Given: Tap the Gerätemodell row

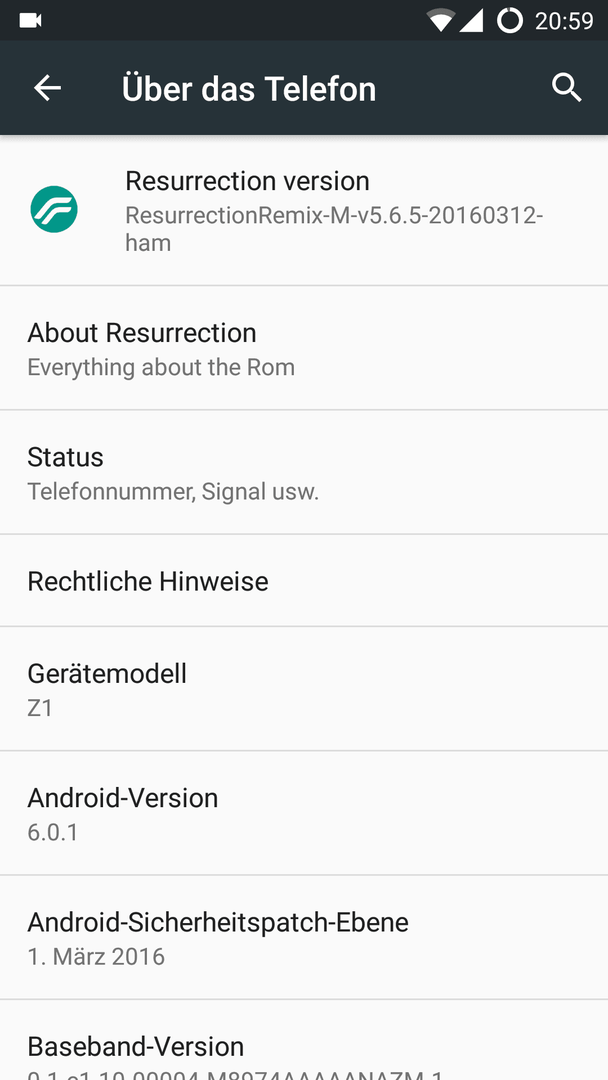Looking at the screenshot, I should (304, 689).
